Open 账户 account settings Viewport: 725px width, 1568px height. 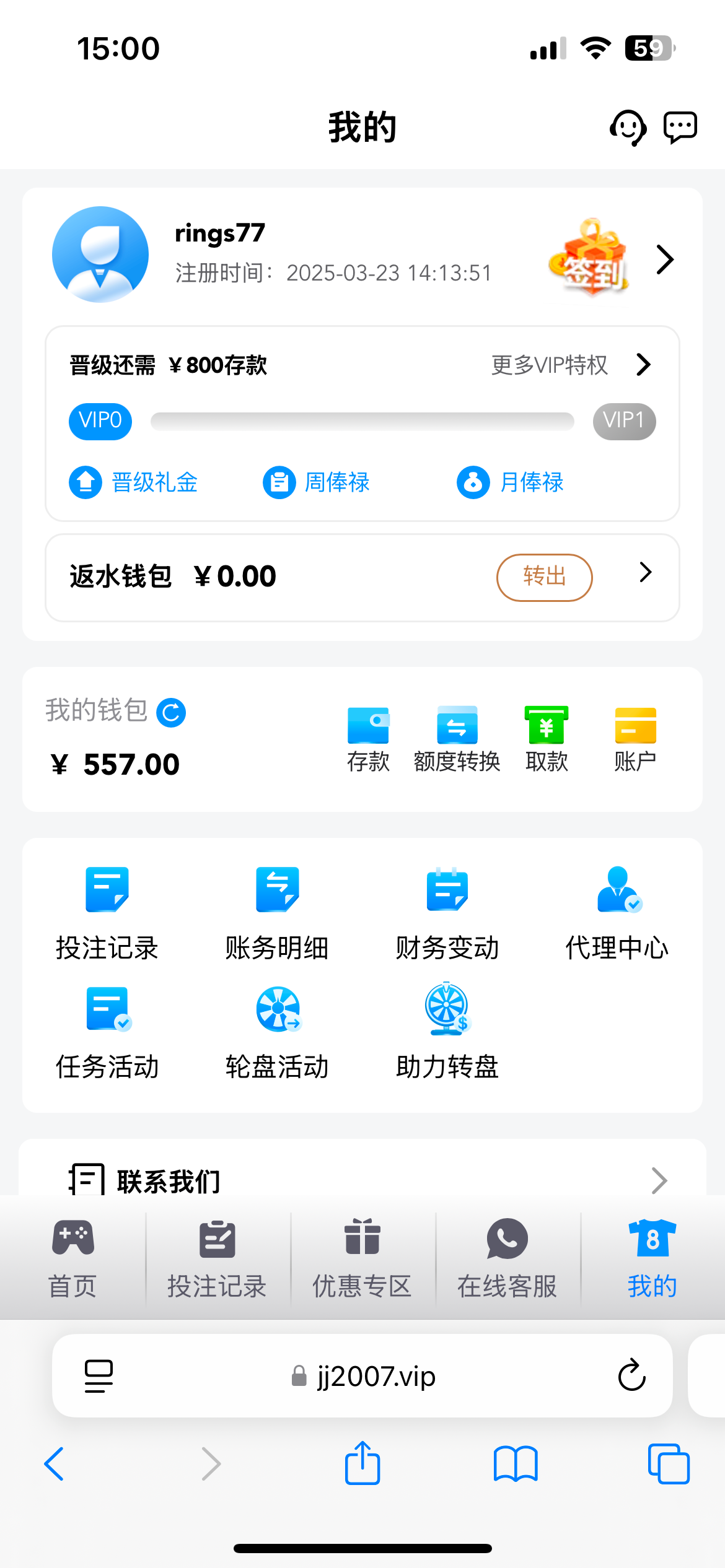(x=635, y=738)
